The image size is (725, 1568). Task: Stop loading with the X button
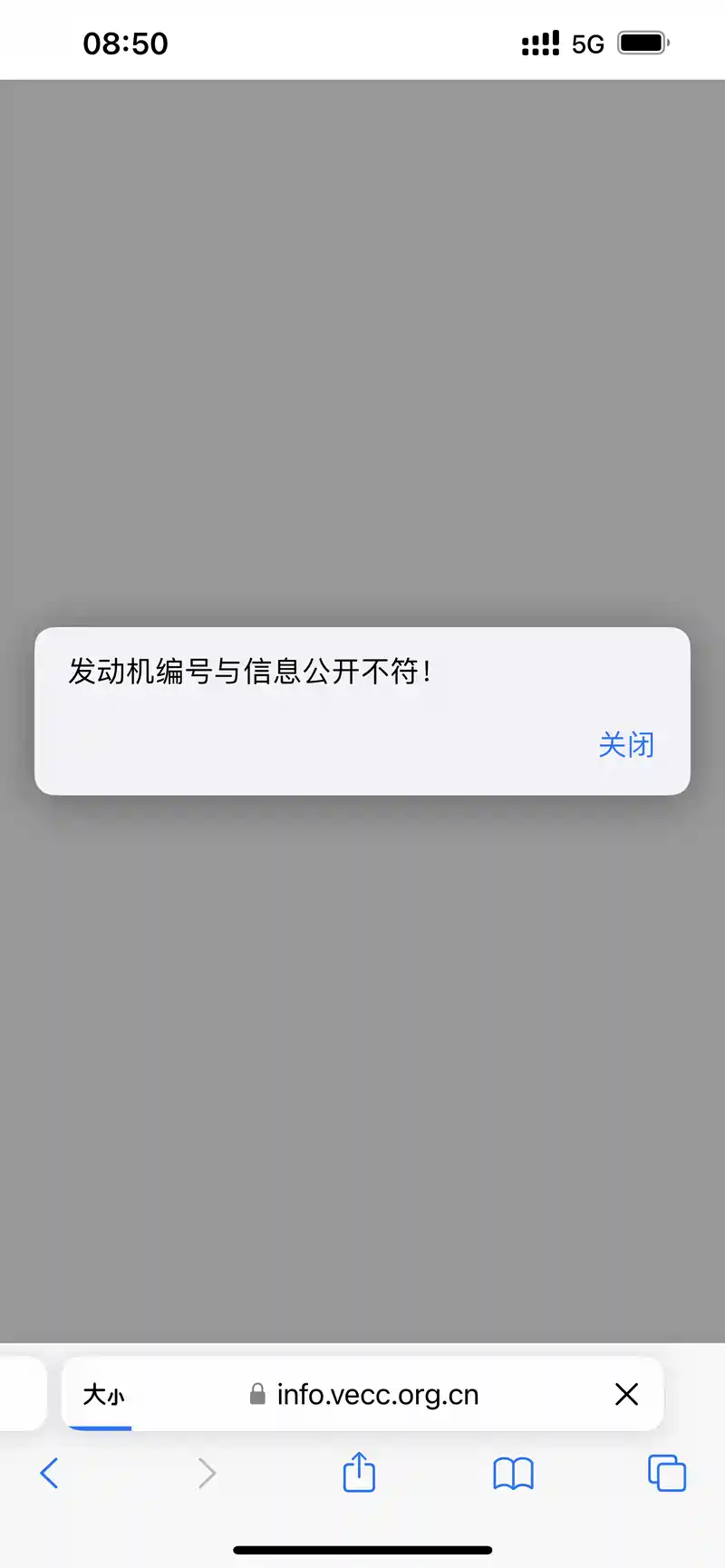click(626, 1394)
